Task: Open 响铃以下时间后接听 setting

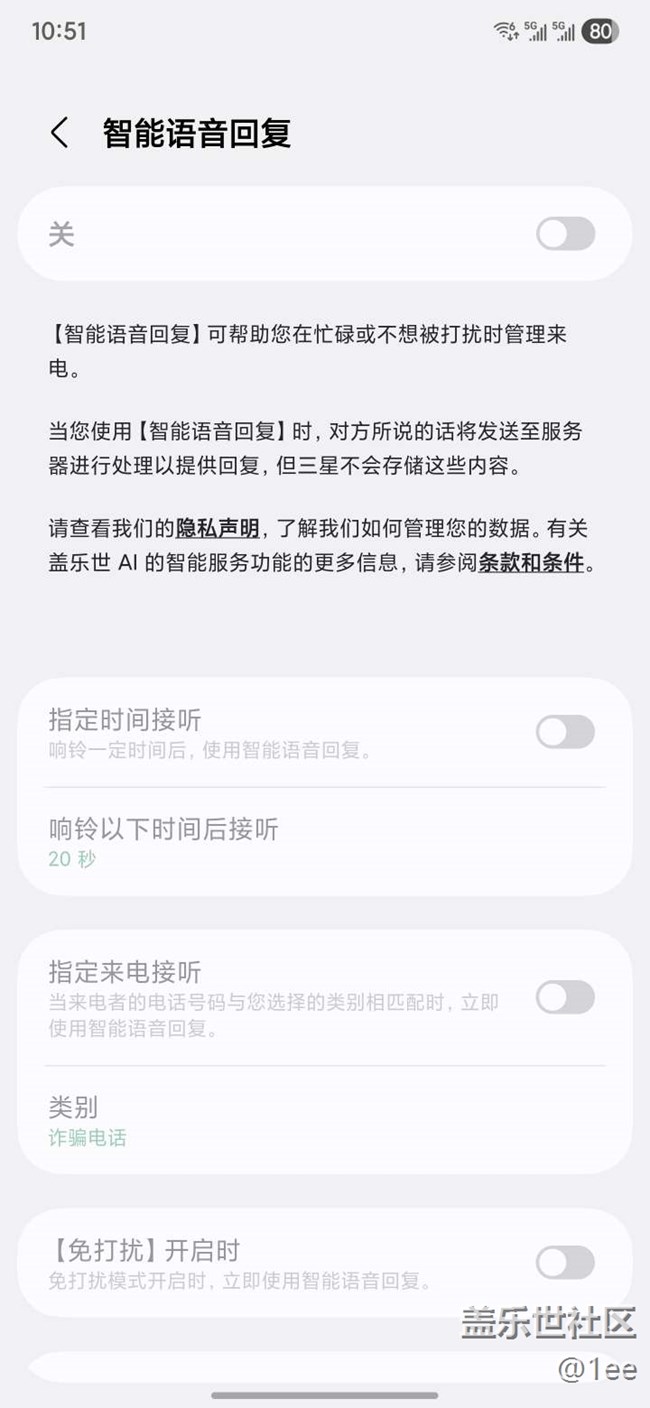Action: coord(325,842)
